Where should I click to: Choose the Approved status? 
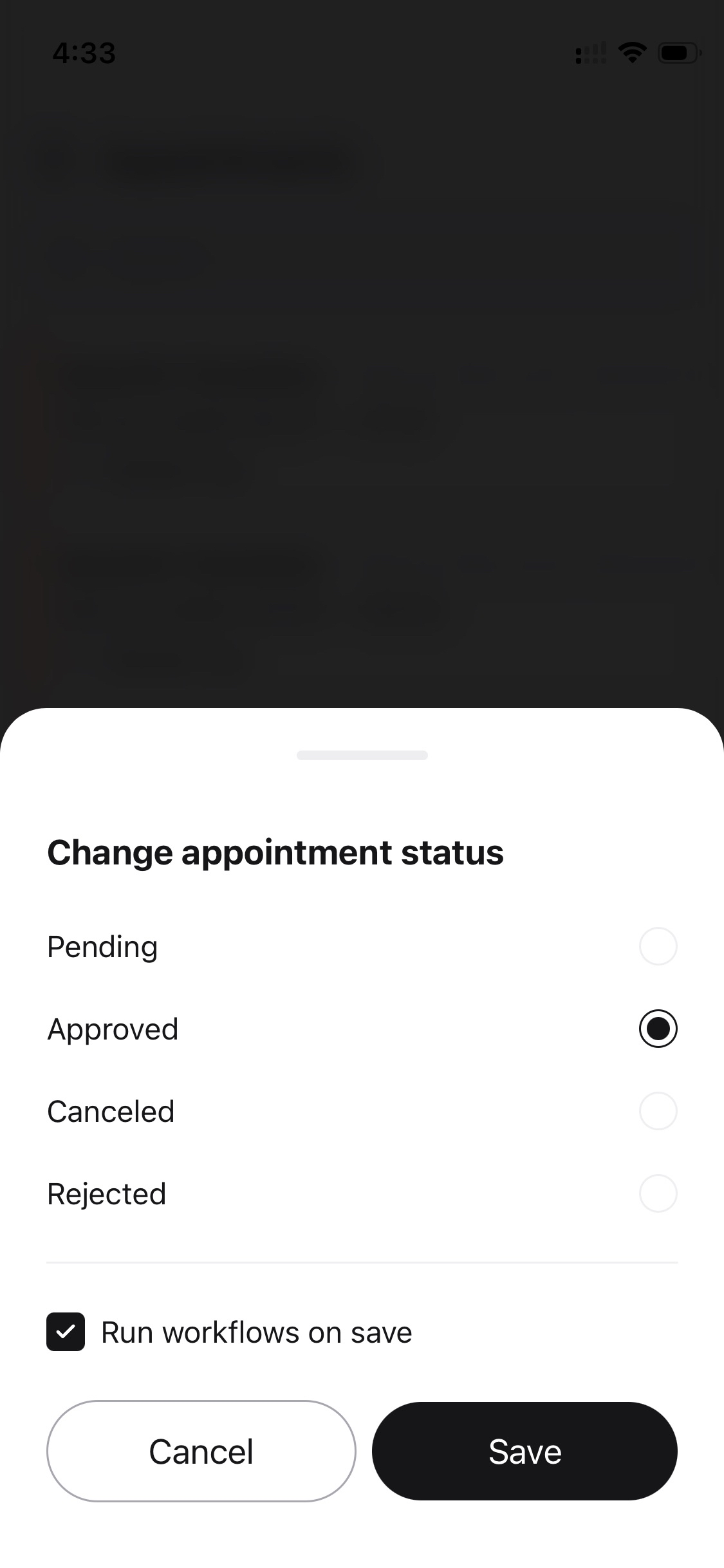click(x=657, y=1029)
